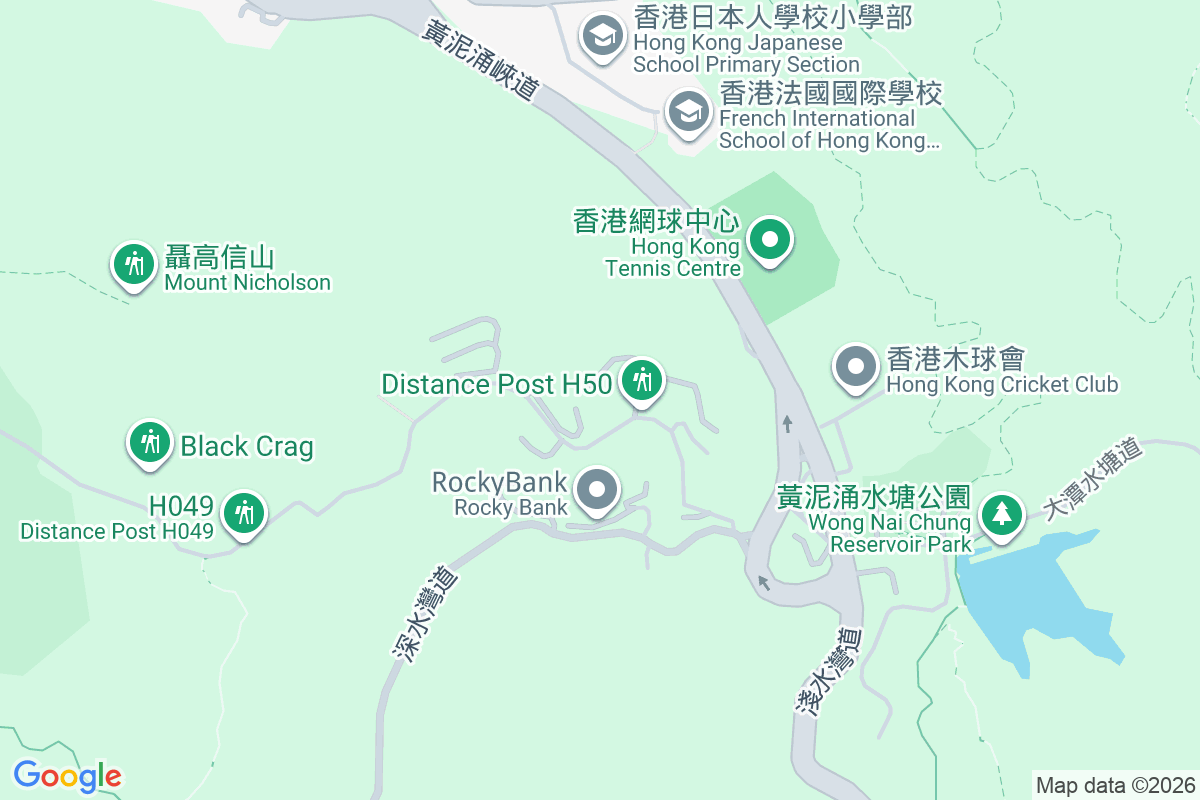The width and height of the screenshot is (1200, 800).
Task: Open the Distance Post H049 marker
Action: point(242,512)
